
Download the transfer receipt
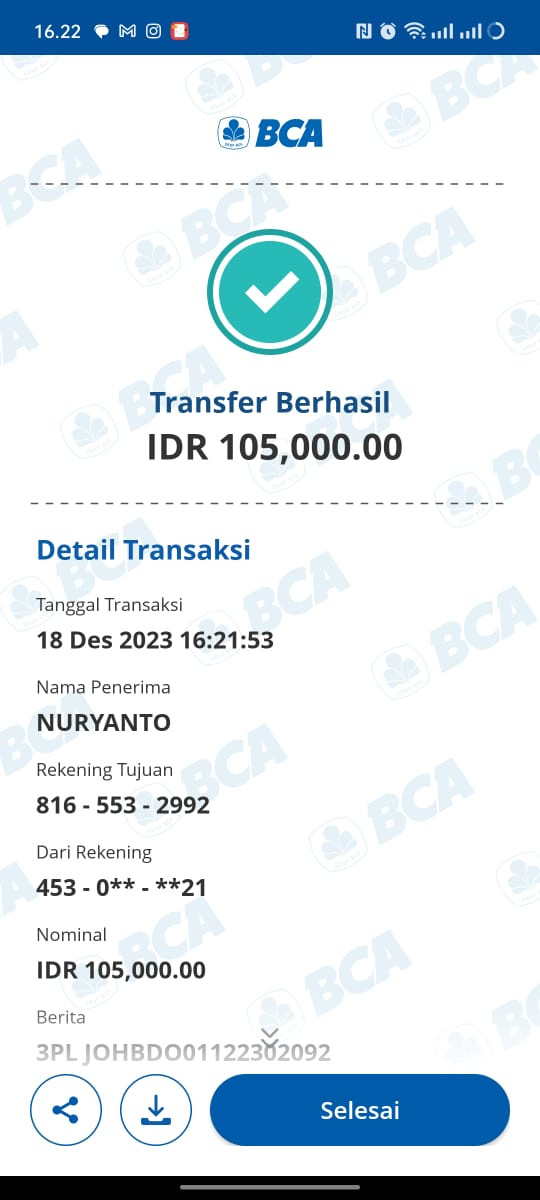coord(156,1110)
